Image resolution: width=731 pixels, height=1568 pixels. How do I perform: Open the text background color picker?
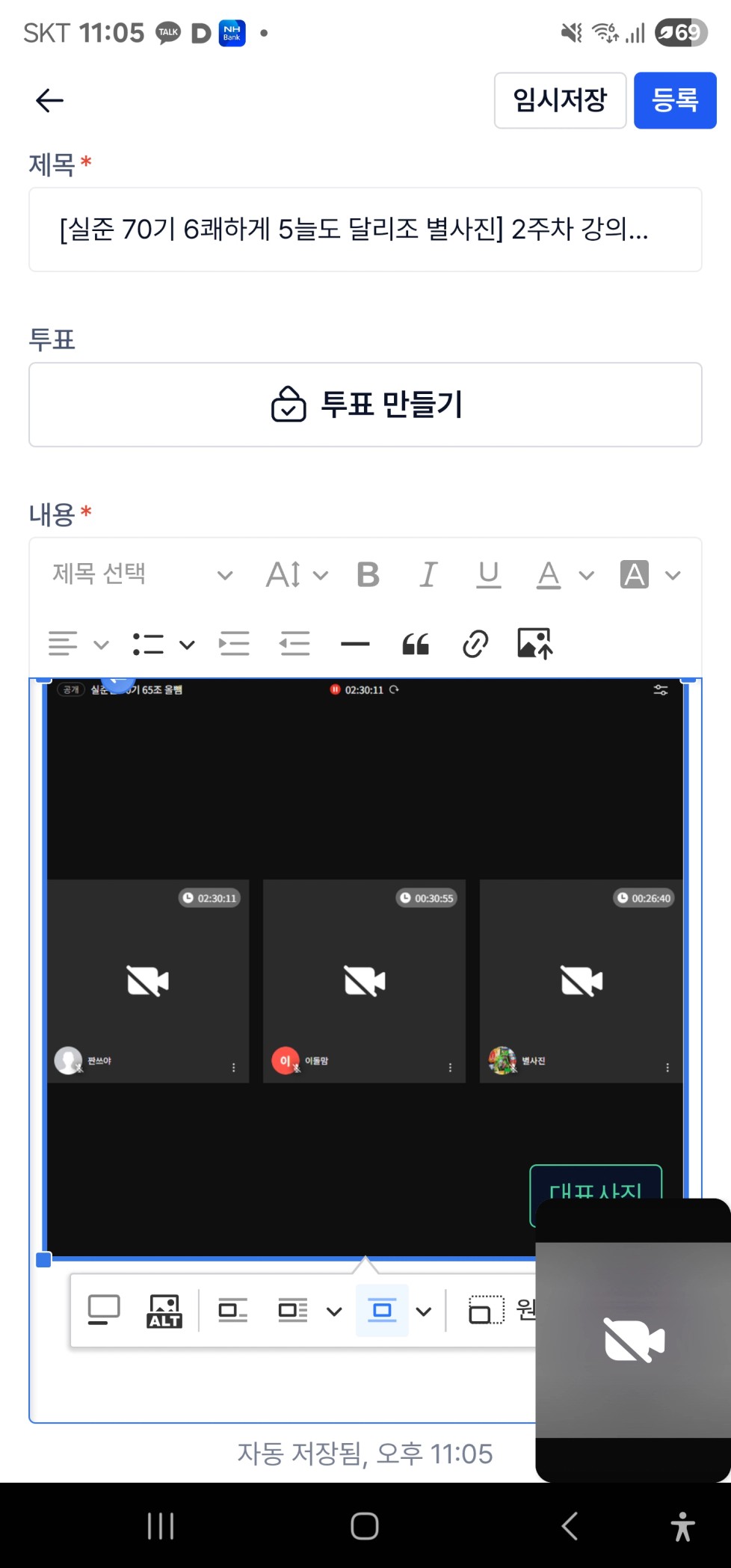click(x=650, y=574)
